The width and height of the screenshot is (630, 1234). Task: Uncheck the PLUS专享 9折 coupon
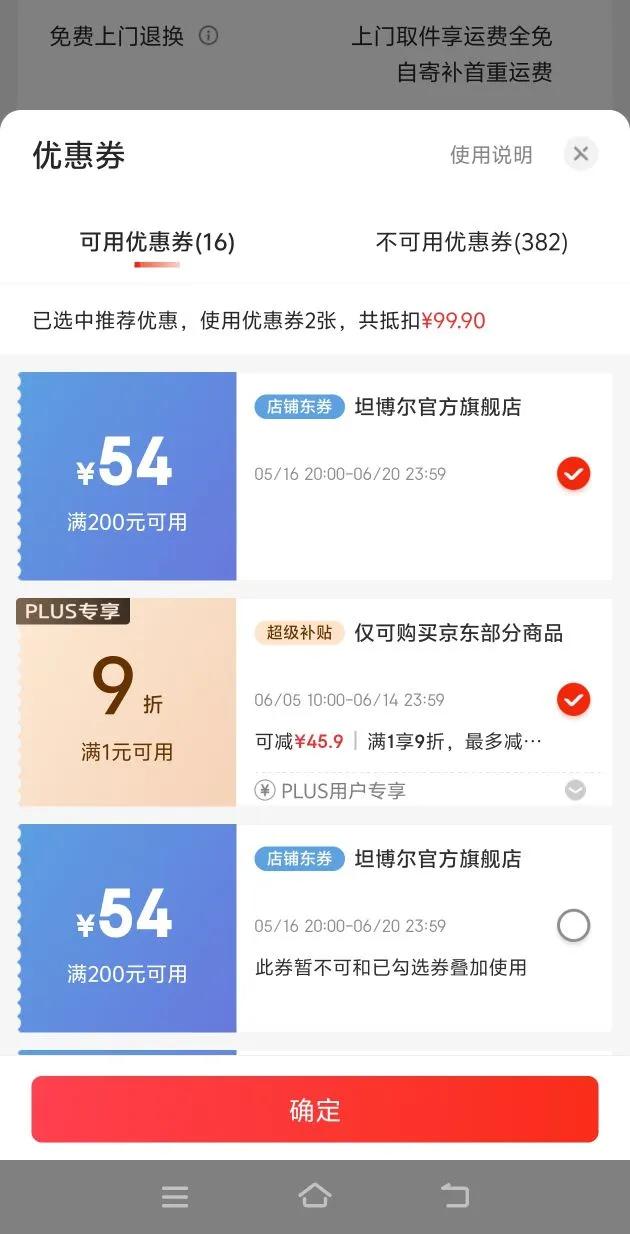tap(573, 699)
